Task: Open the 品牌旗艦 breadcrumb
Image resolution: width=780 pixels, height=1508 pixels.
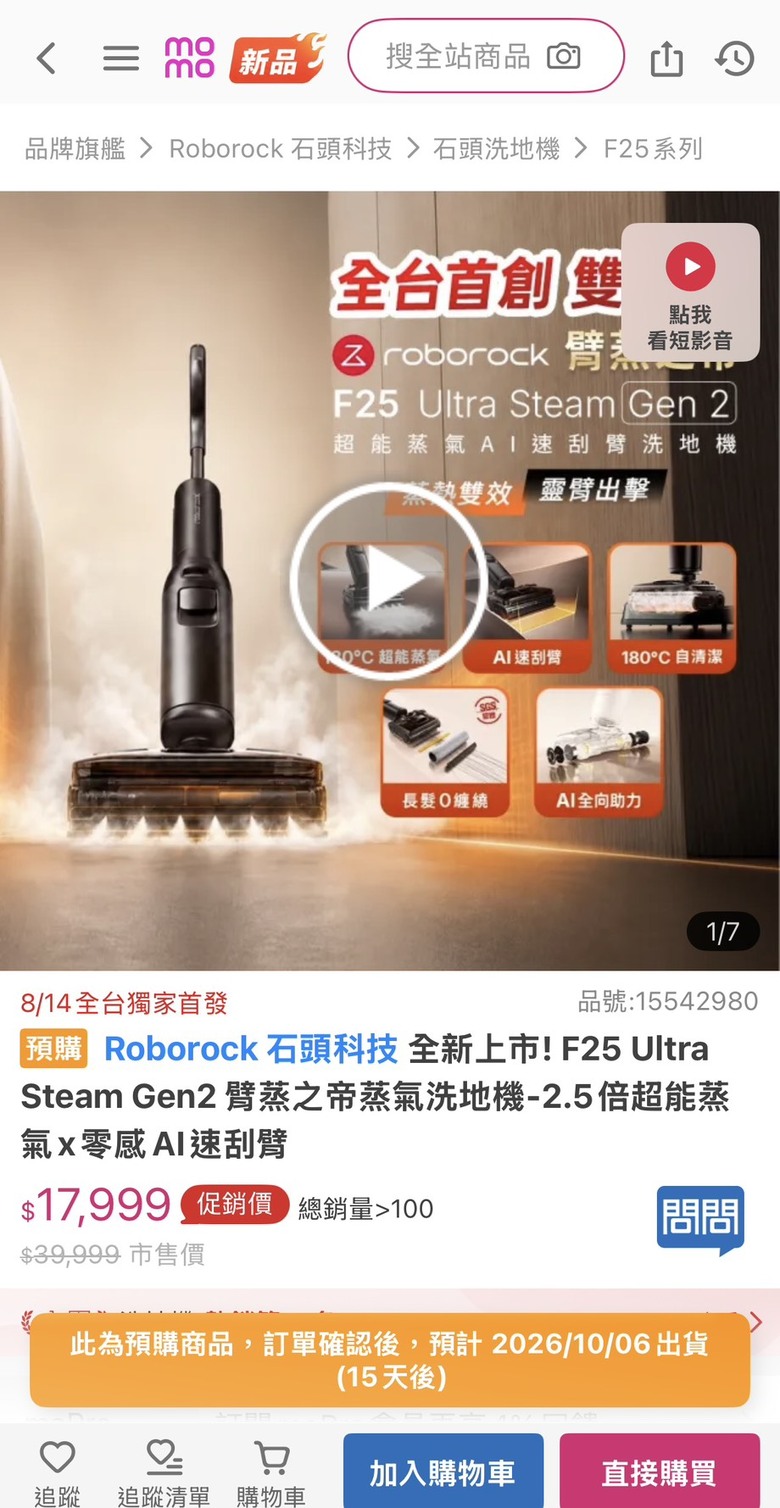Action: 75,149
